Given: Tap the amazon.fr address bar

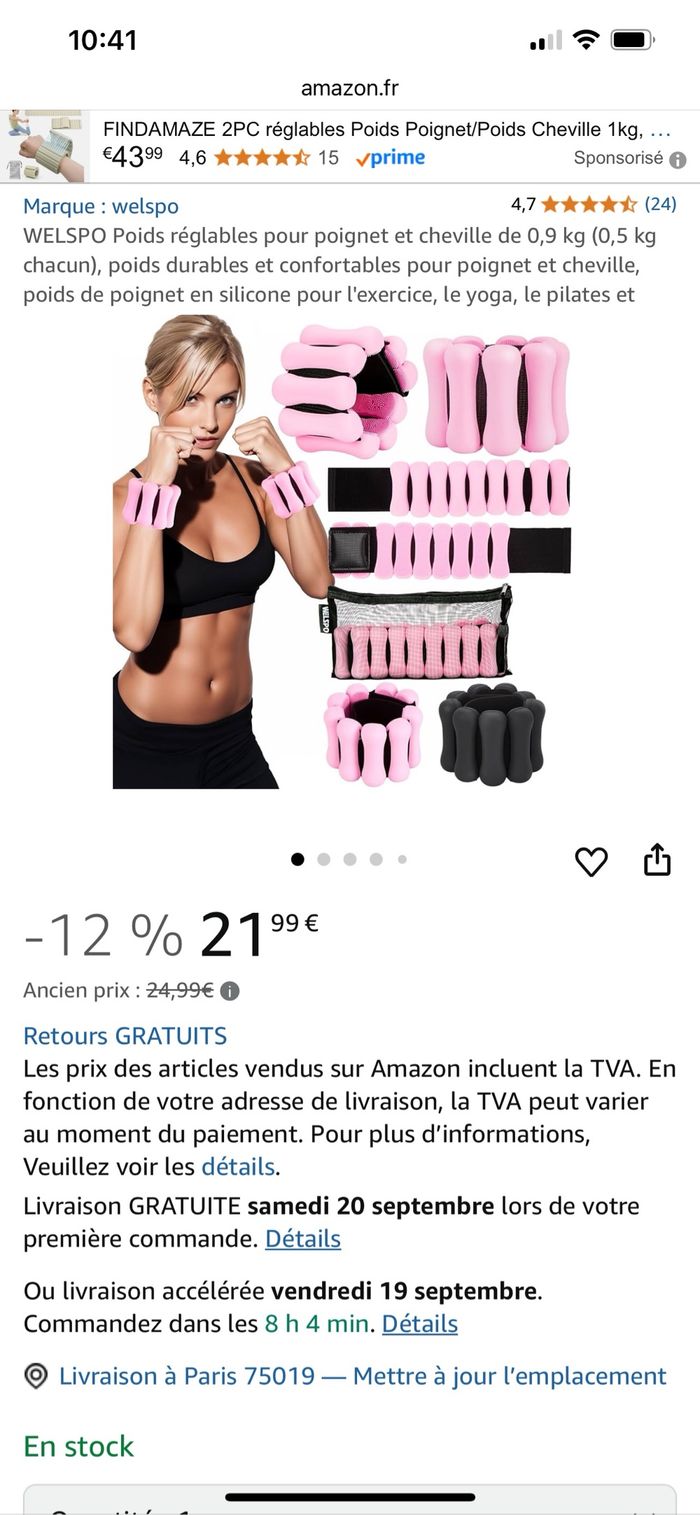Looking at the screenshot, I should (350, 88).
